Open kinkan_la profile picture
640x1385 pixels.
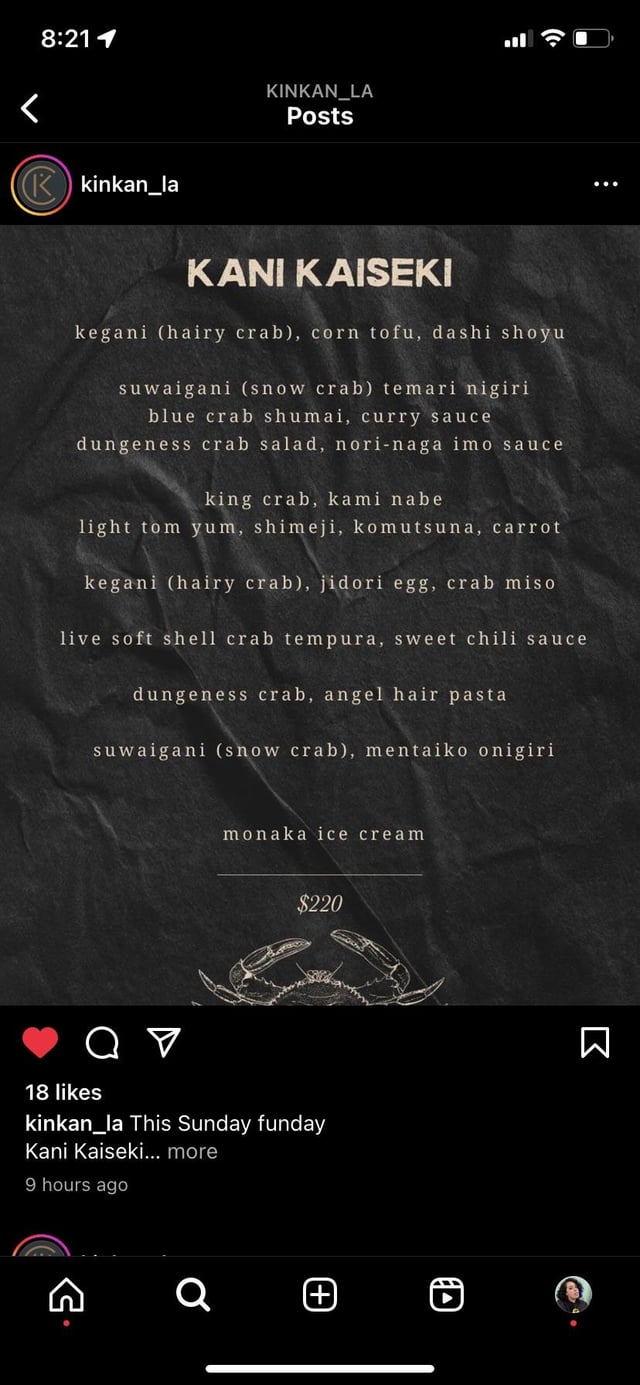40,185
